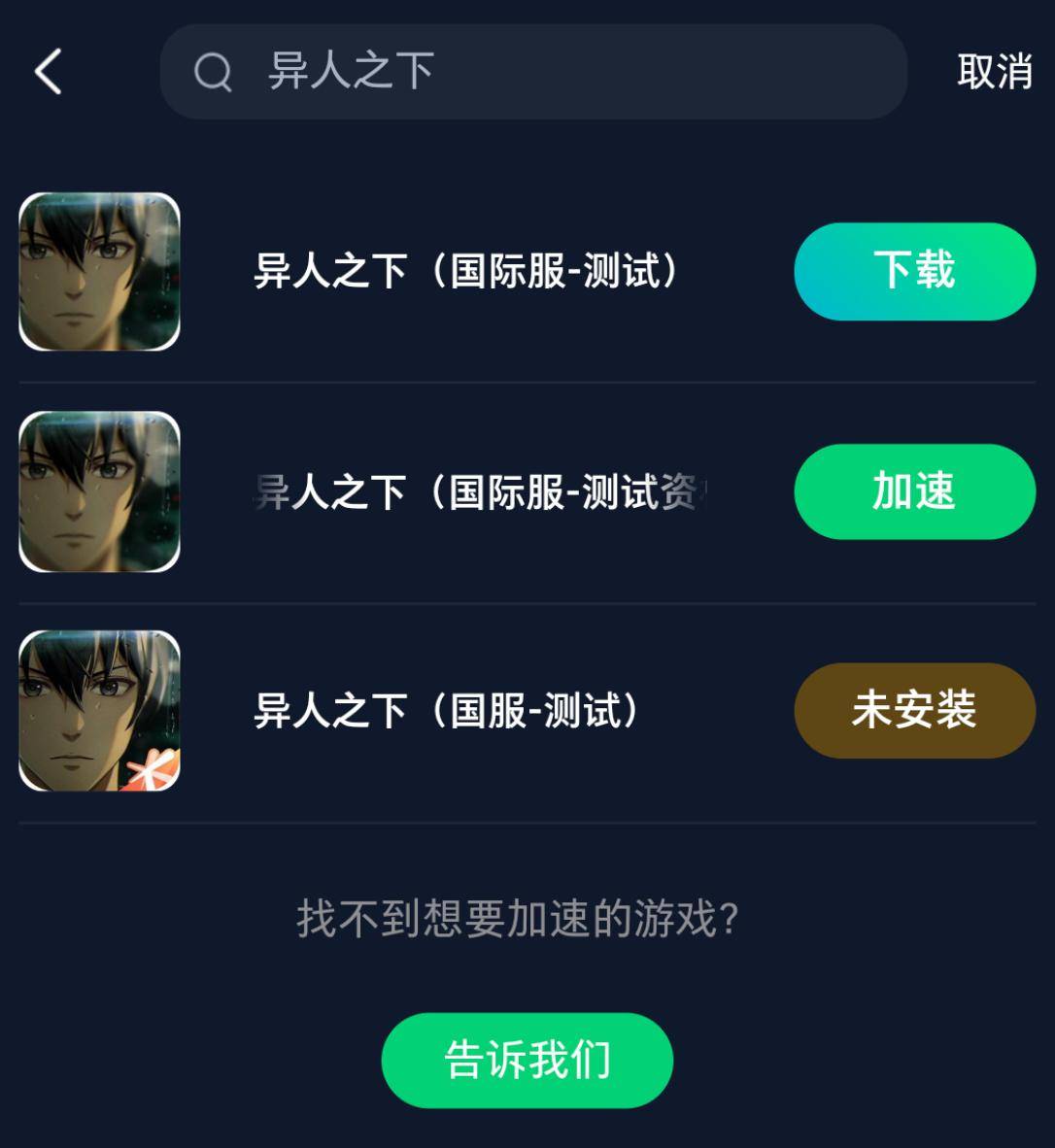
Task: Open the 告诉我们 feedback button
Action: click(527, 1060)
